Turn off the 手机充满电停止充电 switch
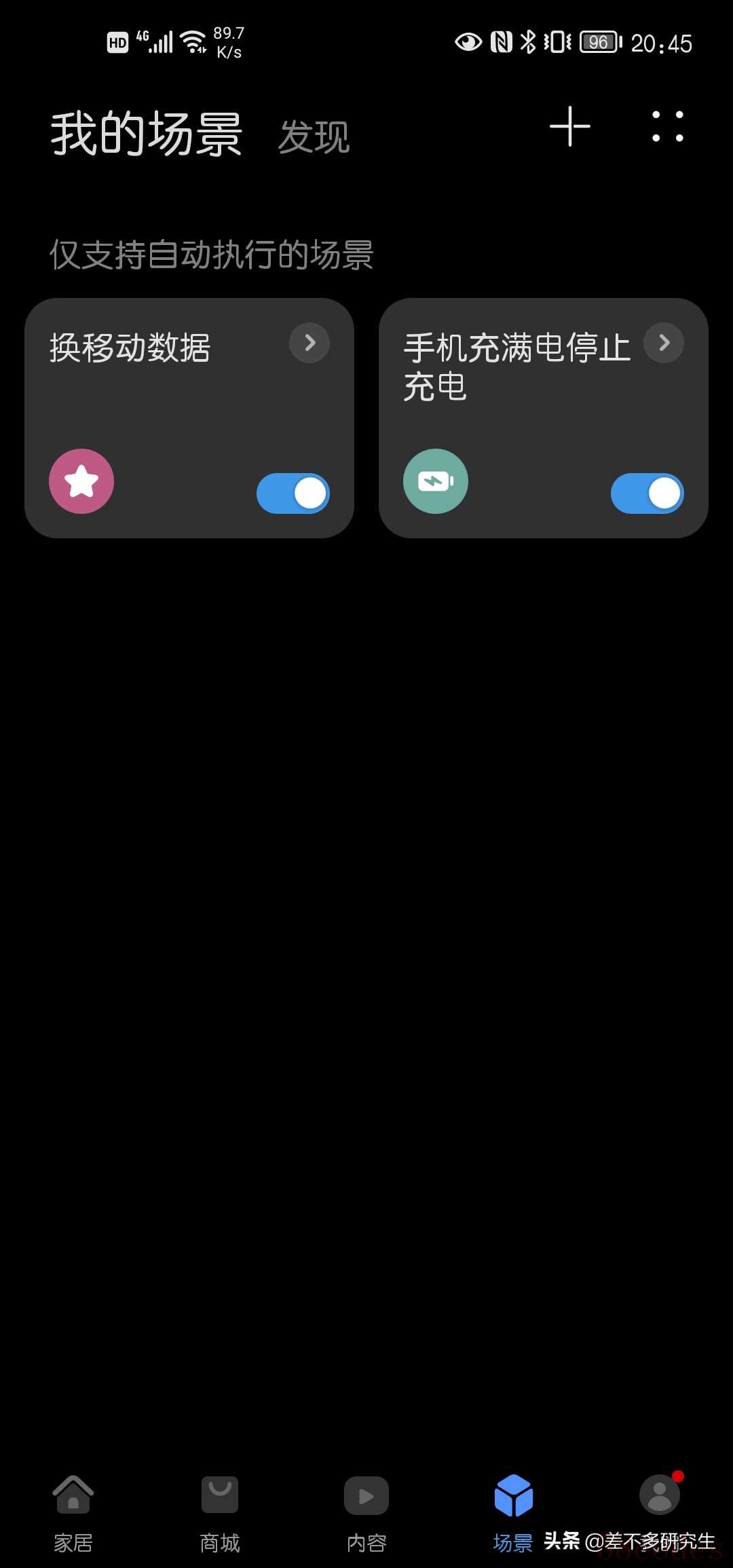Screen dimensions: 733x1568 pyautogui.click(x=647, y=493)
